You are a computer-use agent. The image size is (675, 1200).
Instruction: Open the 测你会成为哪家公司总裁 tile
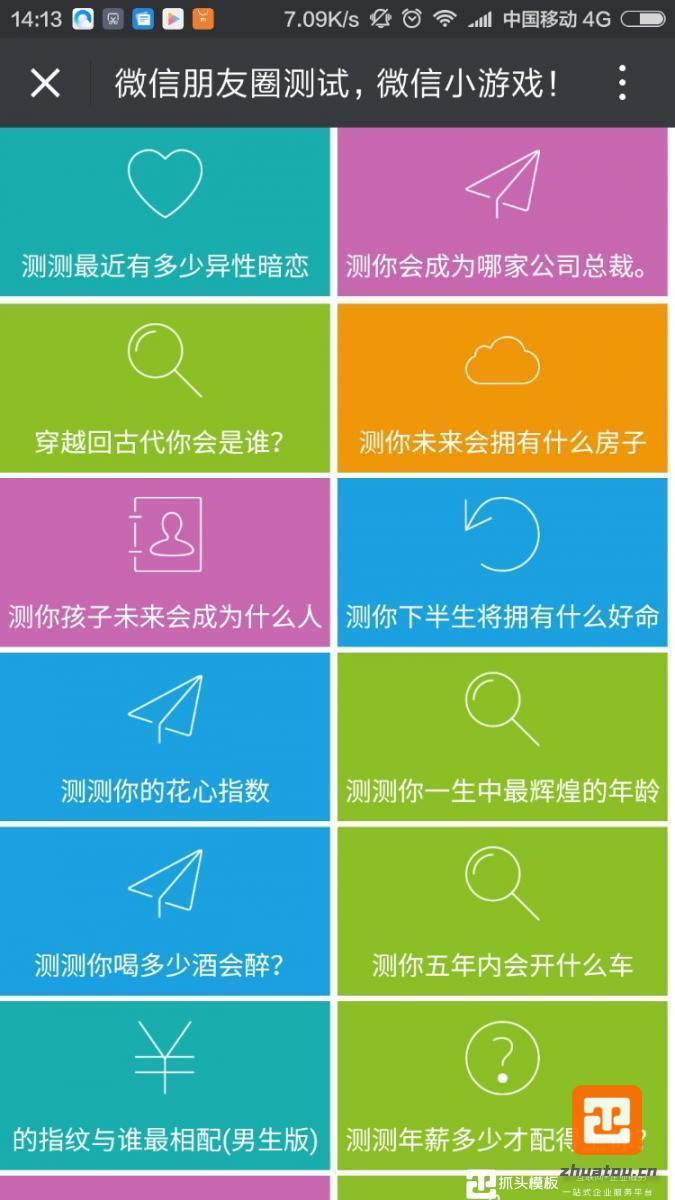click(502, 212)
